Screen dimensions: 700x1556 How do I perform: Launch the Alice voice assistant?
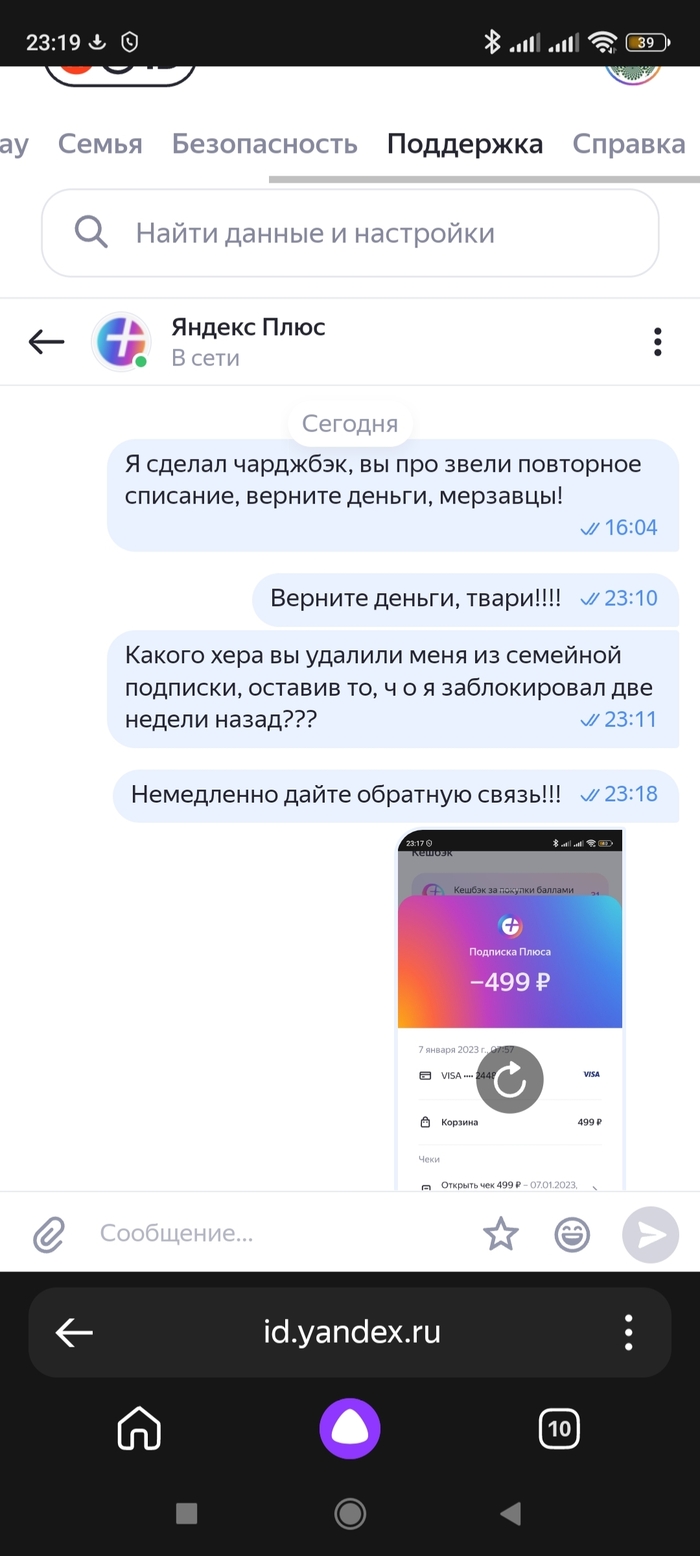(350, 1428)
